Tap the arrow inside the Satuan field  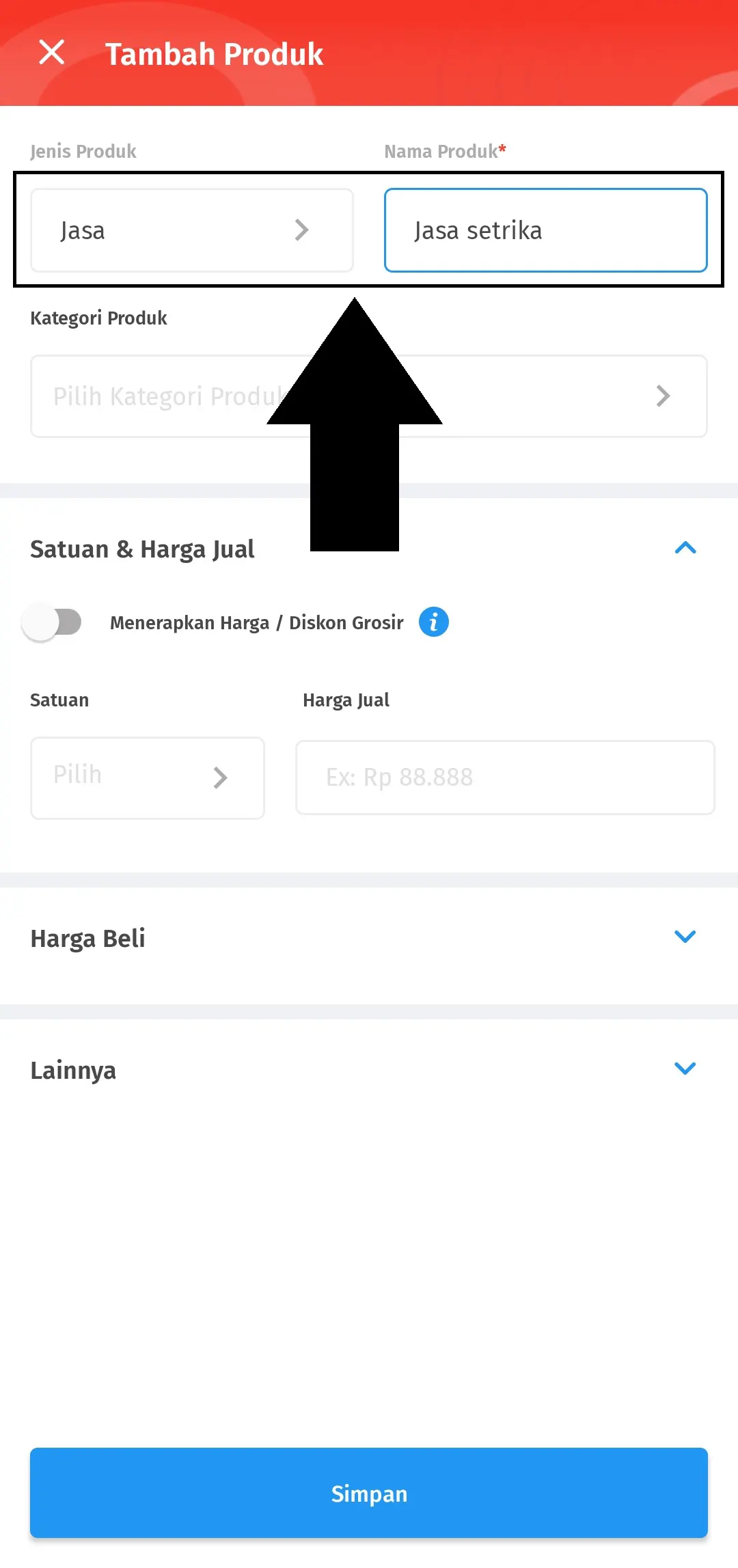point(219,778)
